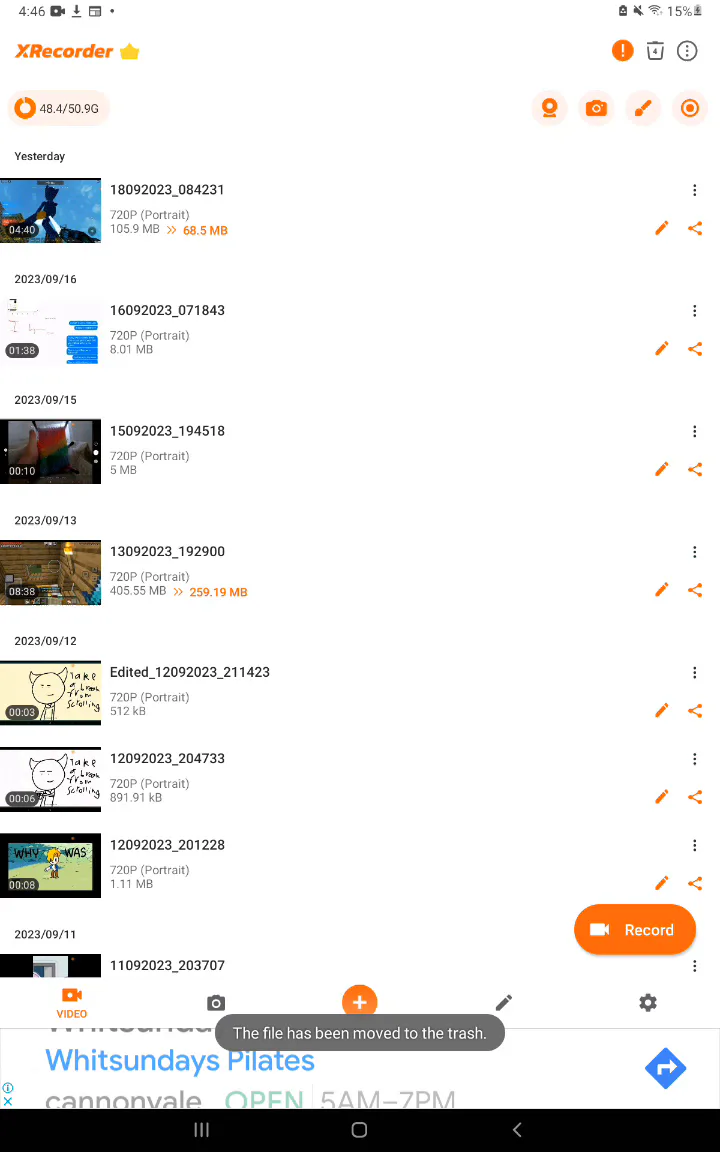Share Edited_12092023_211423 video
The image size is (720, 1152).
(695, 711)
